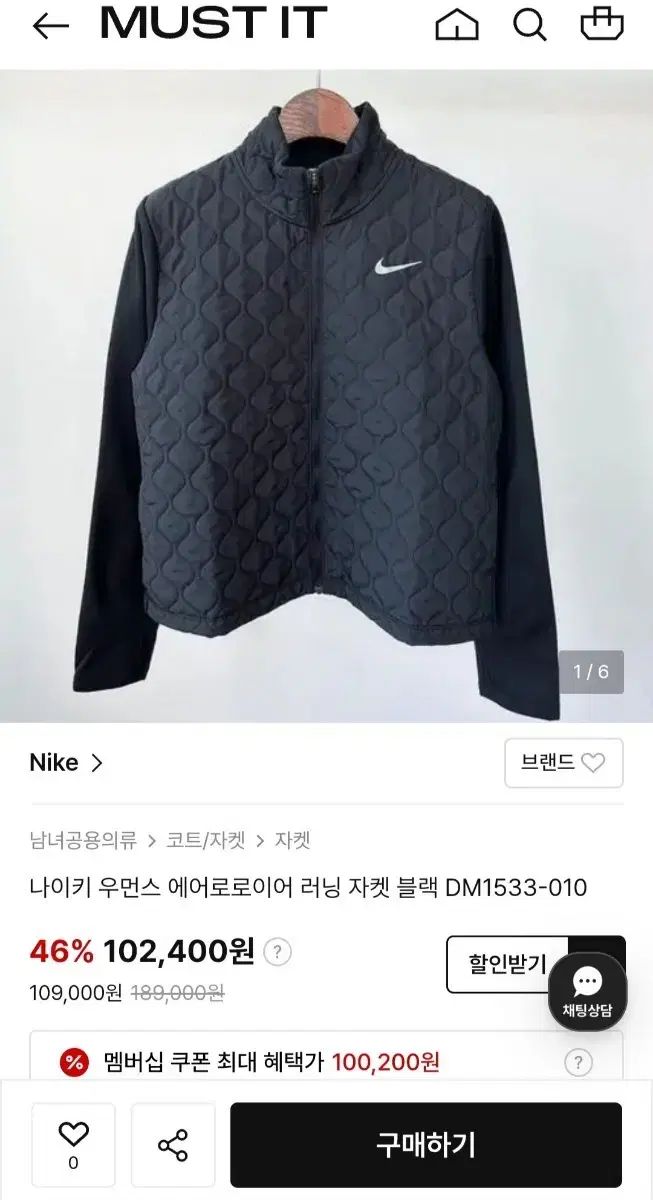Open the 코트/자켓 category breadcrumb
Image resolution: width=653 pixels, height=1200 pixels.
205,840
